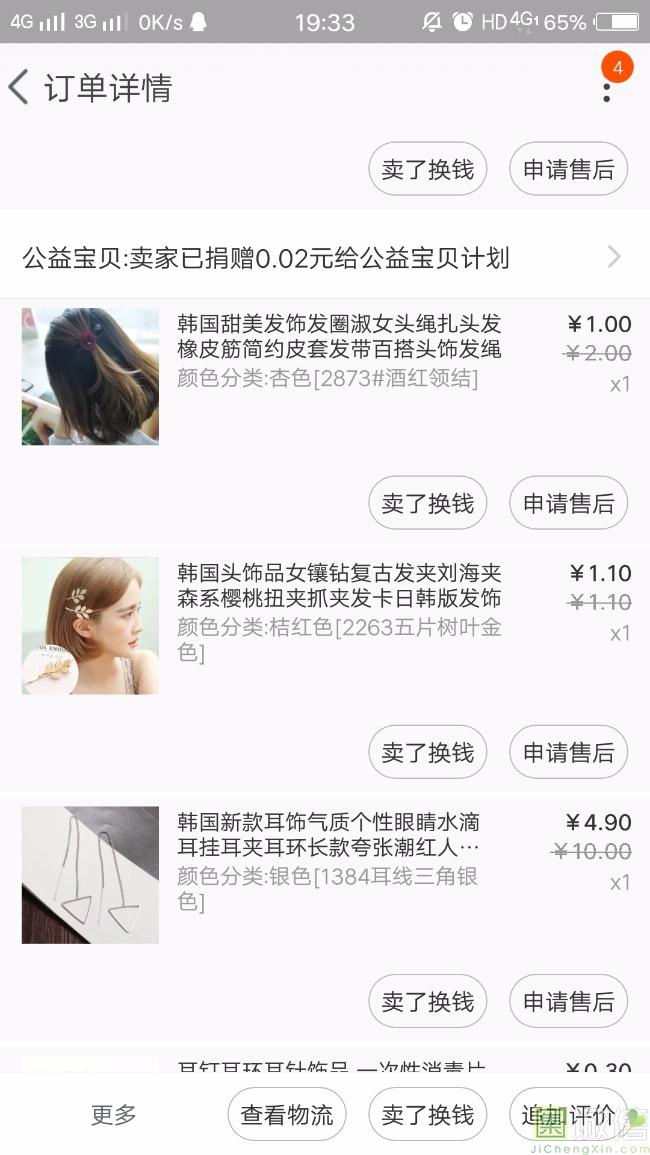The width and height of the screenshot is (650, 1155).
Task: Open the 公益宝贝 donation plan row
Action: 325,258
